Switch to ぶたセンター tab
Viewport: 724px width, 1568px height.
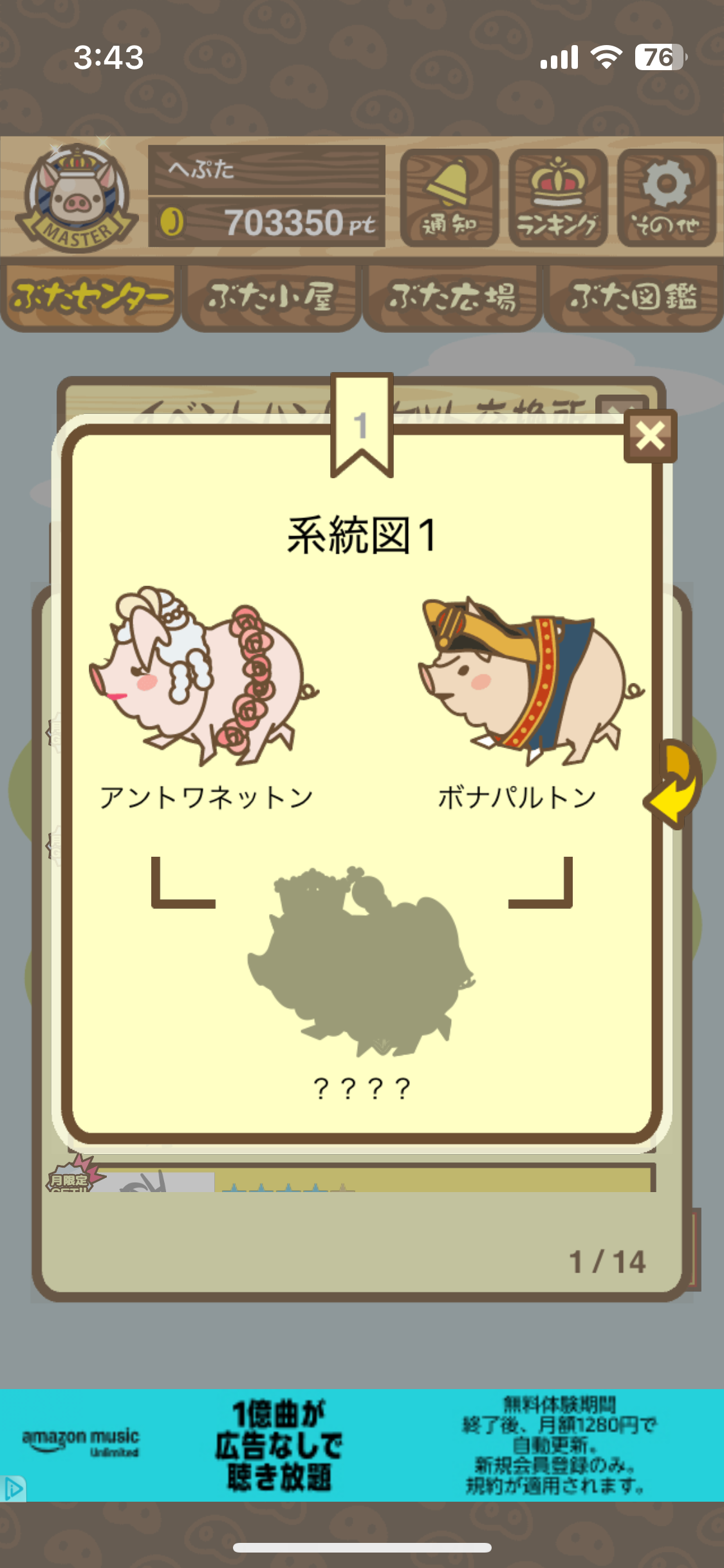90,298
